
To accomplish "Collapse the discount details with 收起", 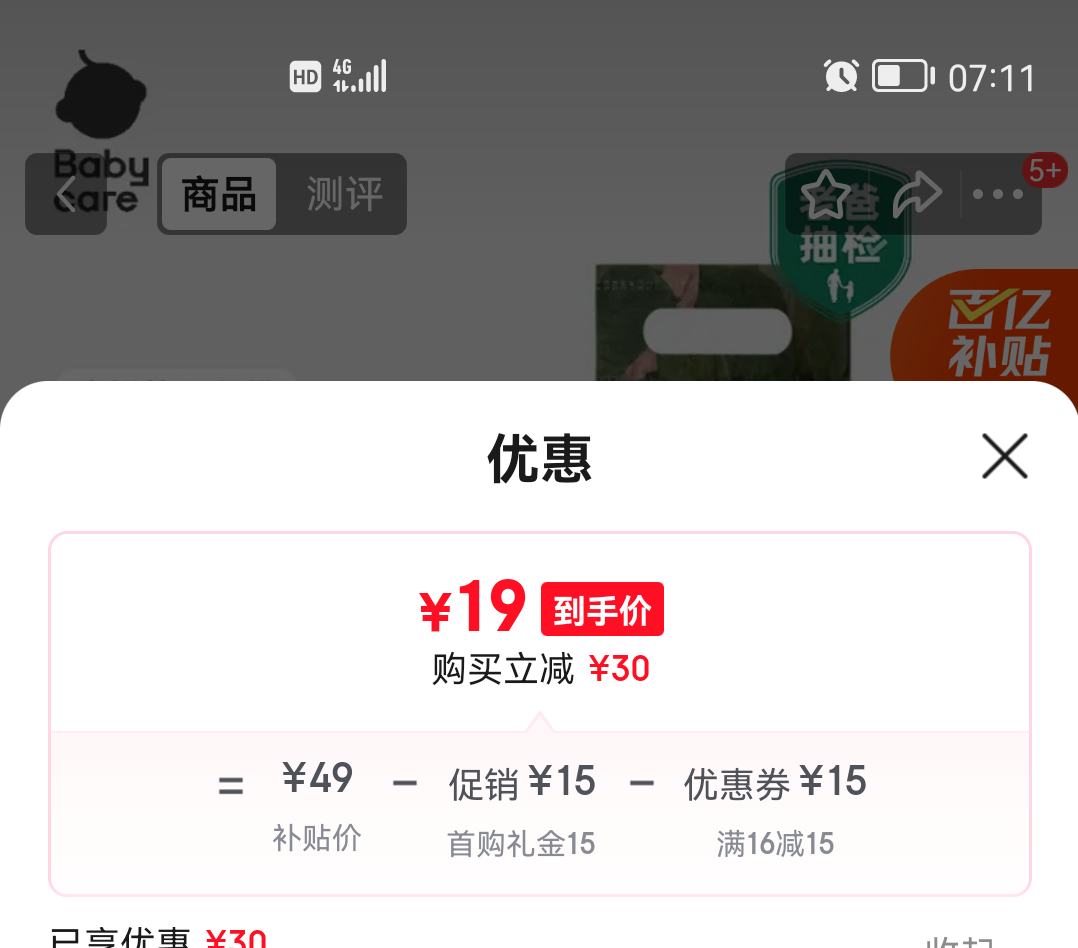I will (959, 941).
